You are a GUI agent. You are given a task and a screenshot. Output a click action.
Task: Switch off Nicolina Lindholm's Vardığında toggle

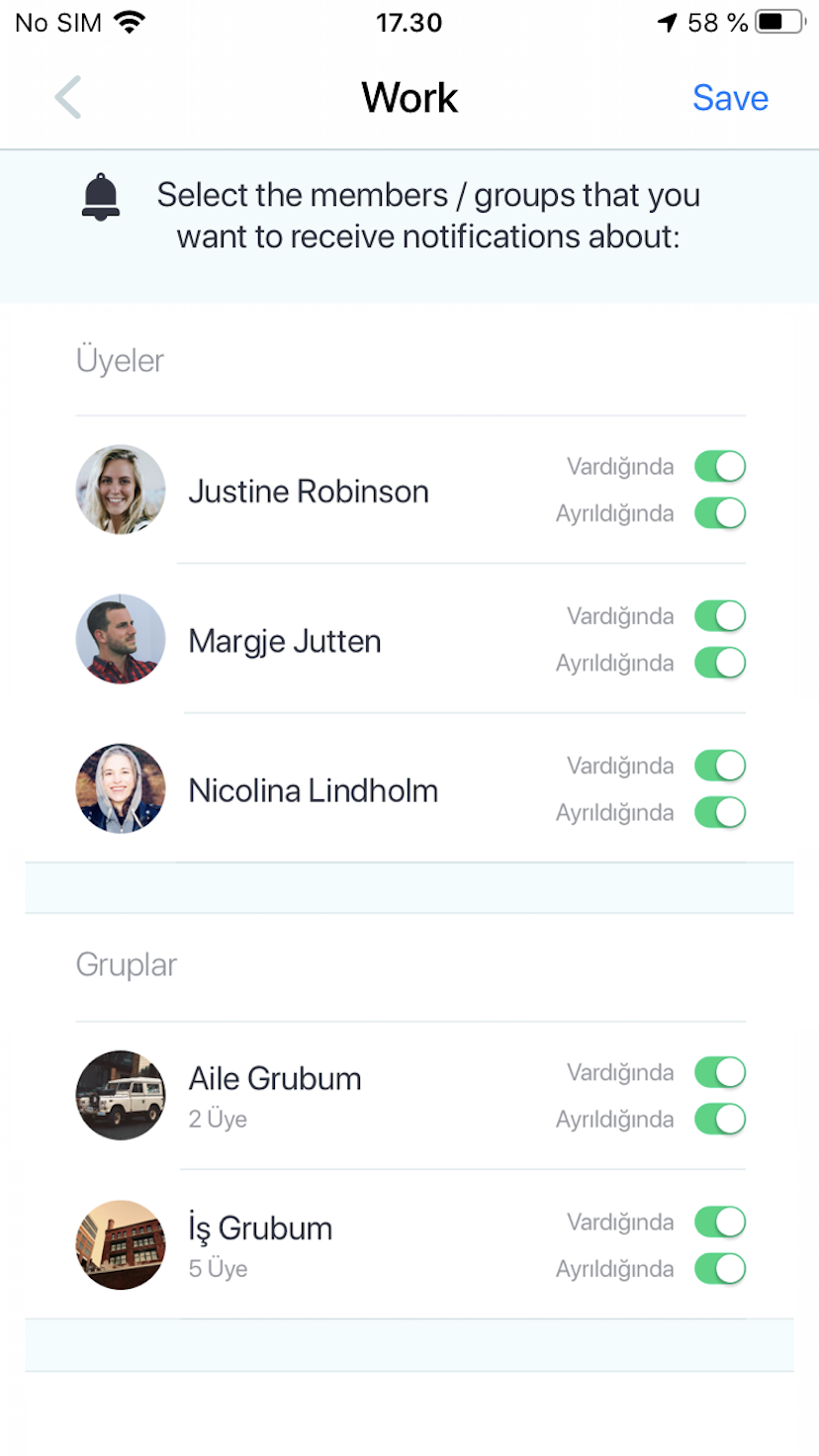(720, 765)
